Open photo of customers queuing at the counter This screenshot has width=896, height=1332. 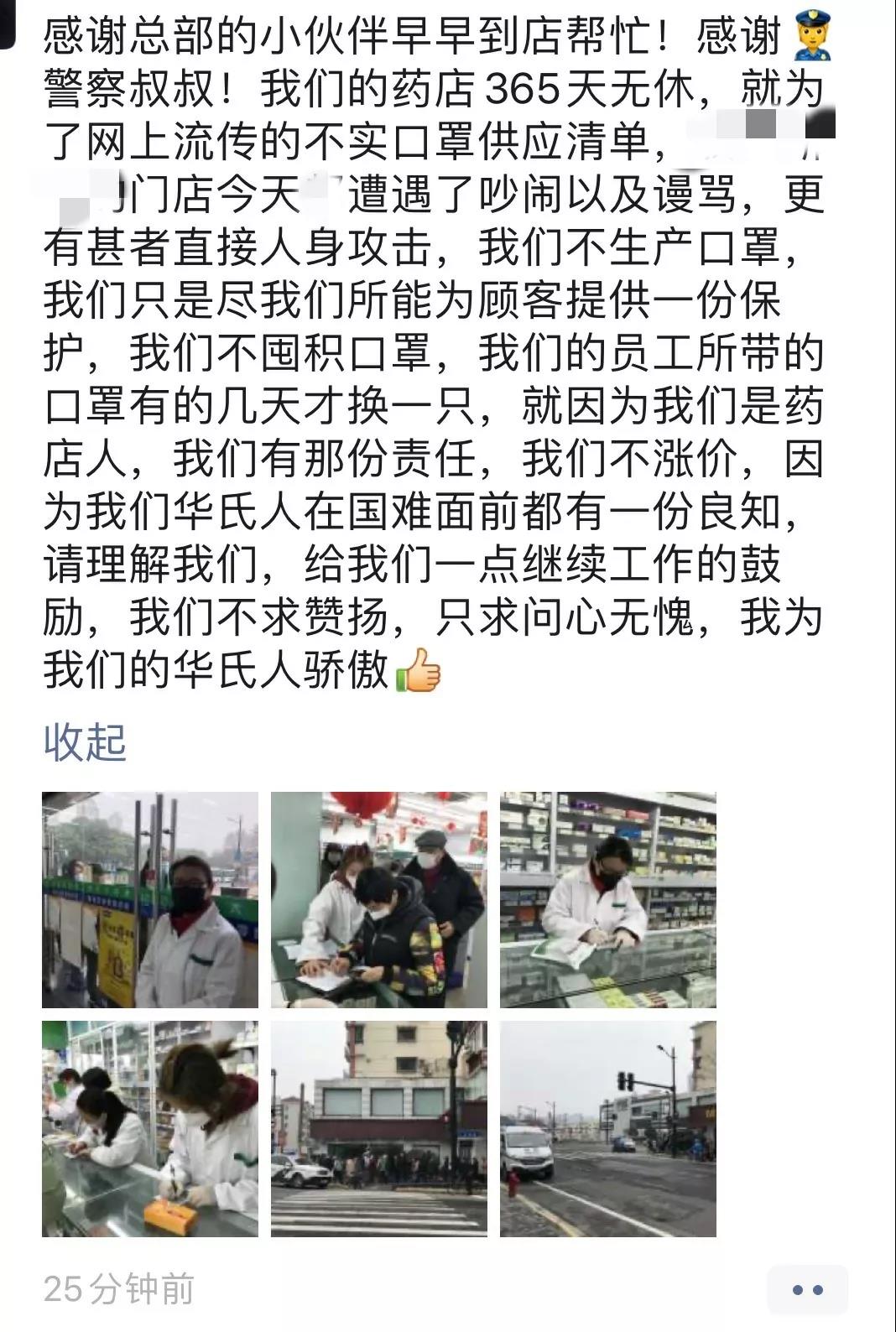coord(378,900)
